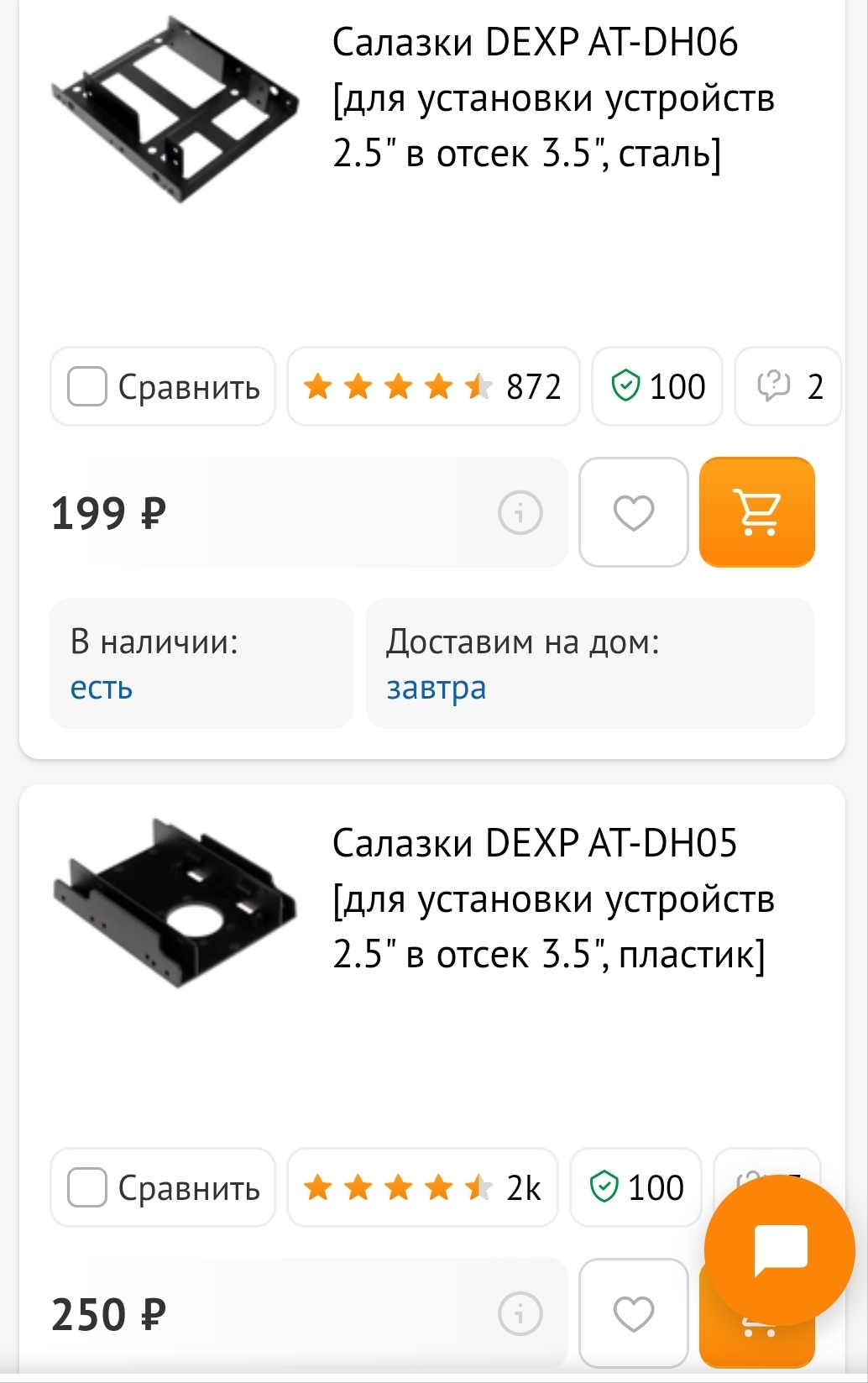The image size is (868, 1383).
Task: View the reliability score 100 of AT-DH06
Action: (657, 387)
